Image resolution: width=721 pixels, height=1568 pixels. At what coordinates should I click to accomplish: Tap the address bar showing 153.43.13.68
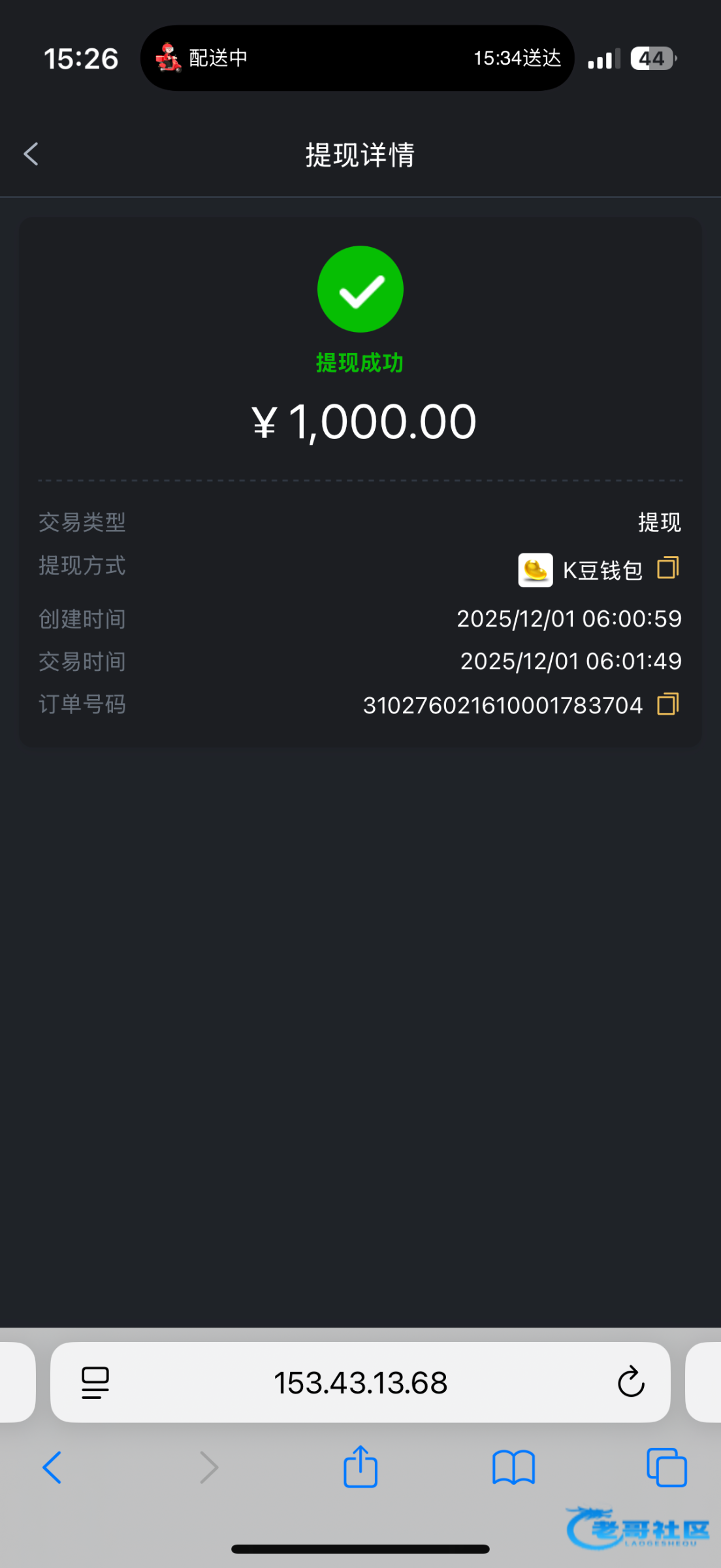coord(360,1382)
